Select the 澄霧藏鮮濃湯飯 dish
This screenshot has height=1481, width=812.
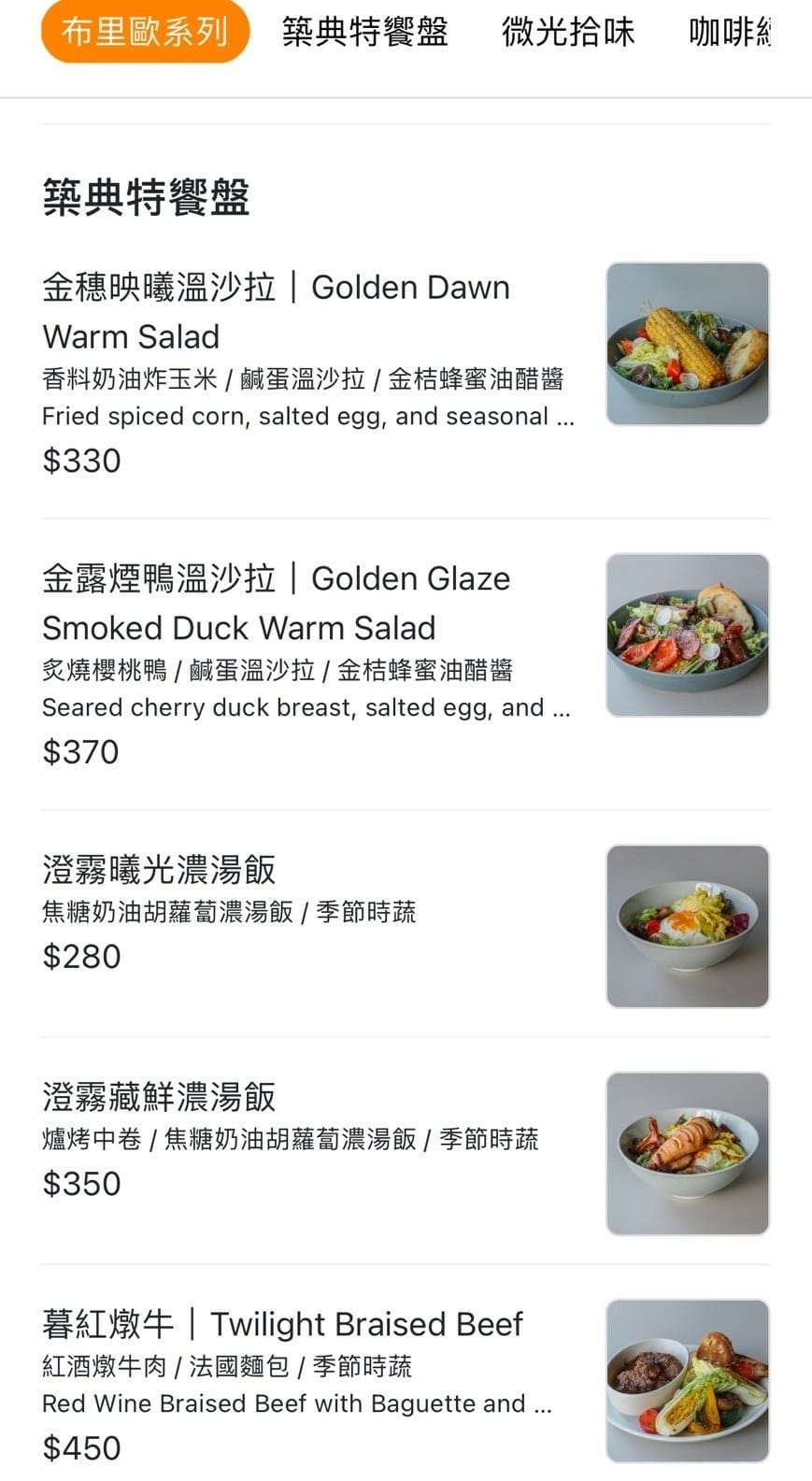[x=160, y=1097]
